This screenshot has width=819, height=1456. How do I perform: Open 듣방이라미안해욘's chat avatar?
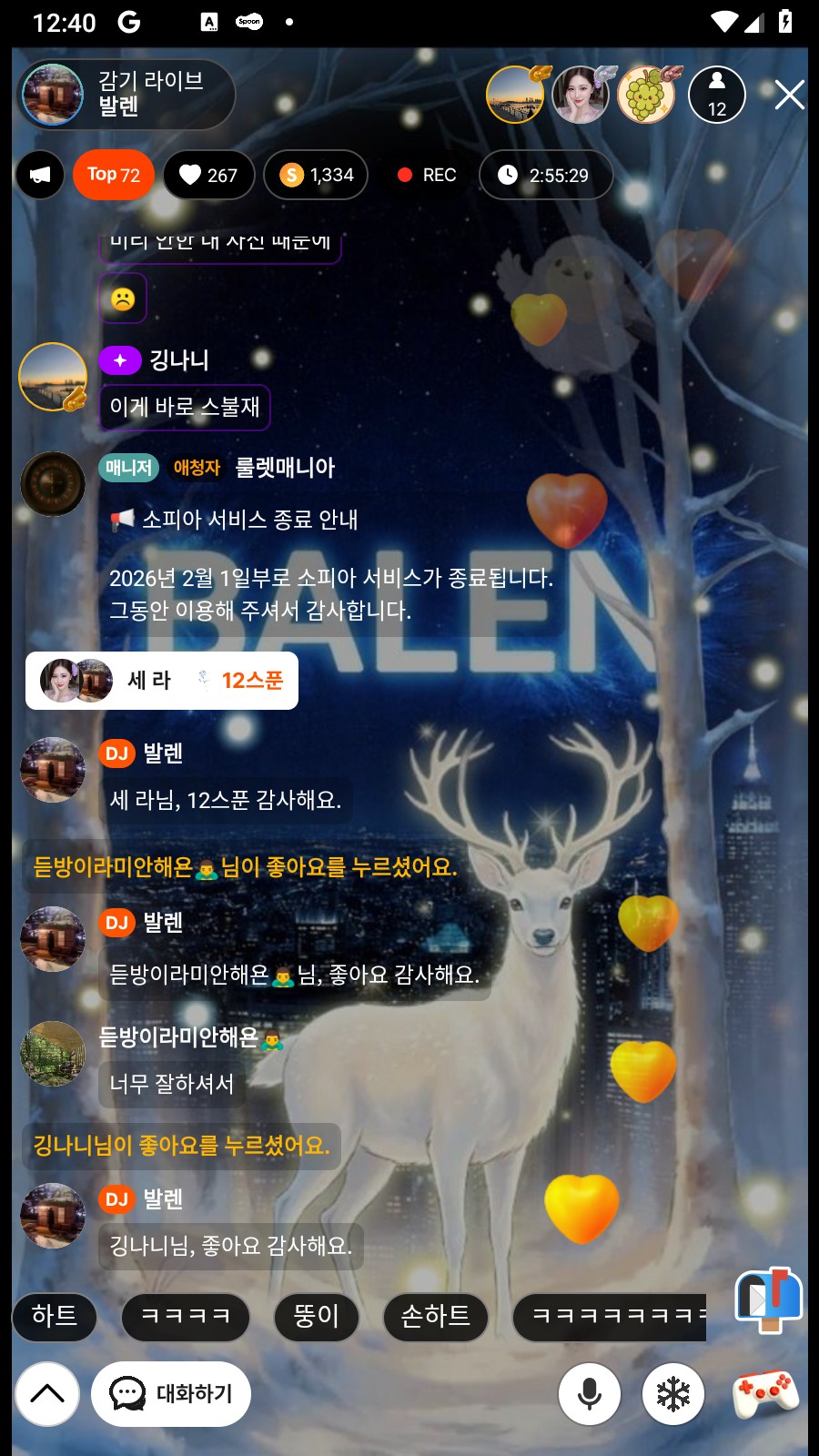(x=53, y=1054)
